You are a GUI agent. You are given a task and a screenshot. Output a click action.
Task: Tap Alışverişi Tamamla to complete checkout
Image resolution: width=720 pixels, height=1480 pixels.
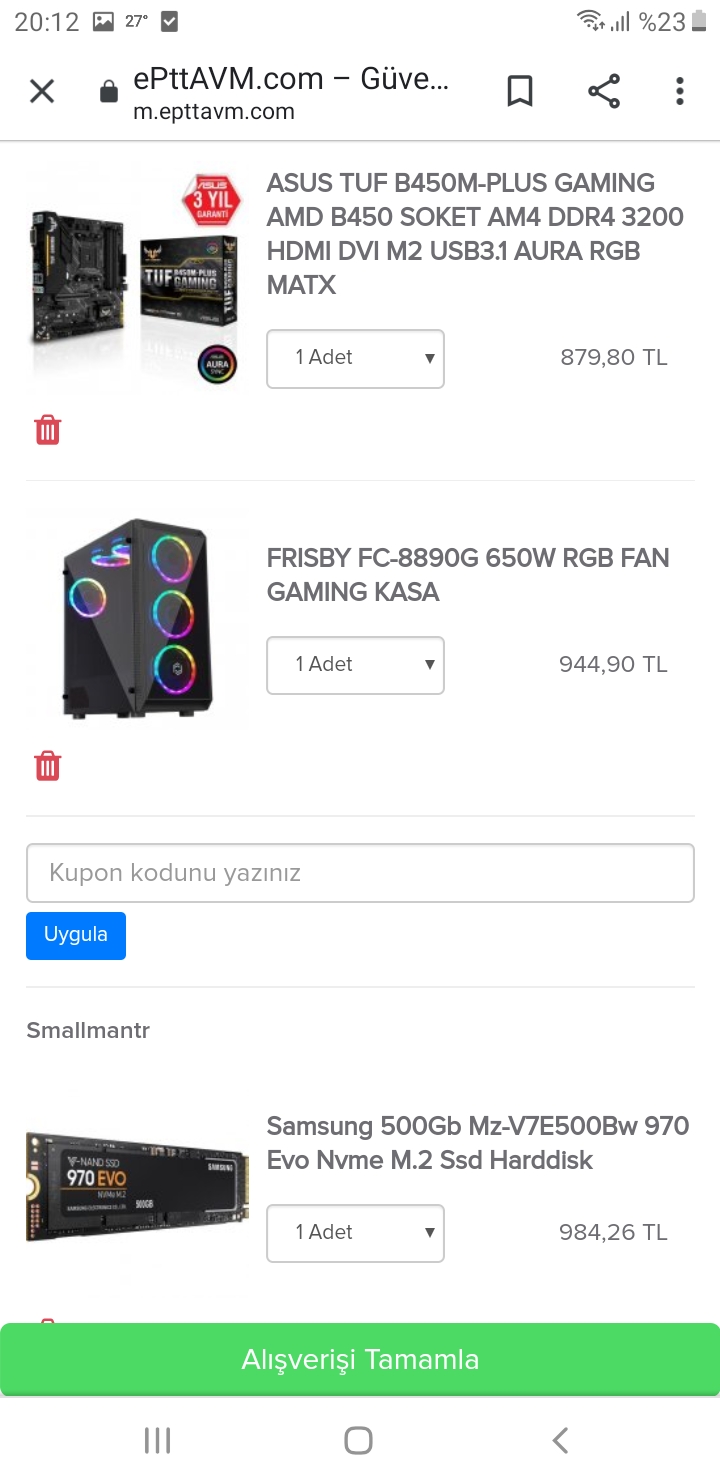coord(360,1359)
